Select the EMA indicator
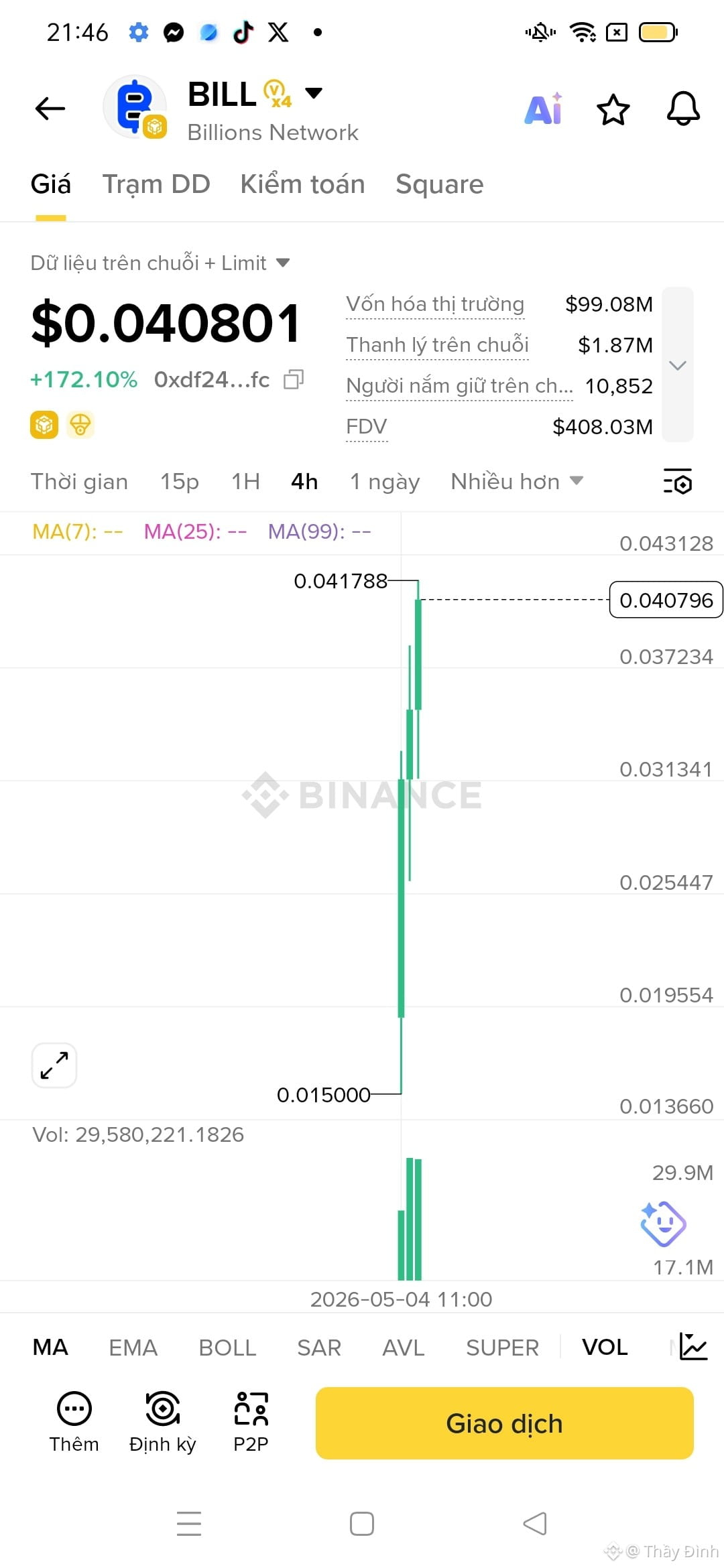 [x=133, y=1348]
